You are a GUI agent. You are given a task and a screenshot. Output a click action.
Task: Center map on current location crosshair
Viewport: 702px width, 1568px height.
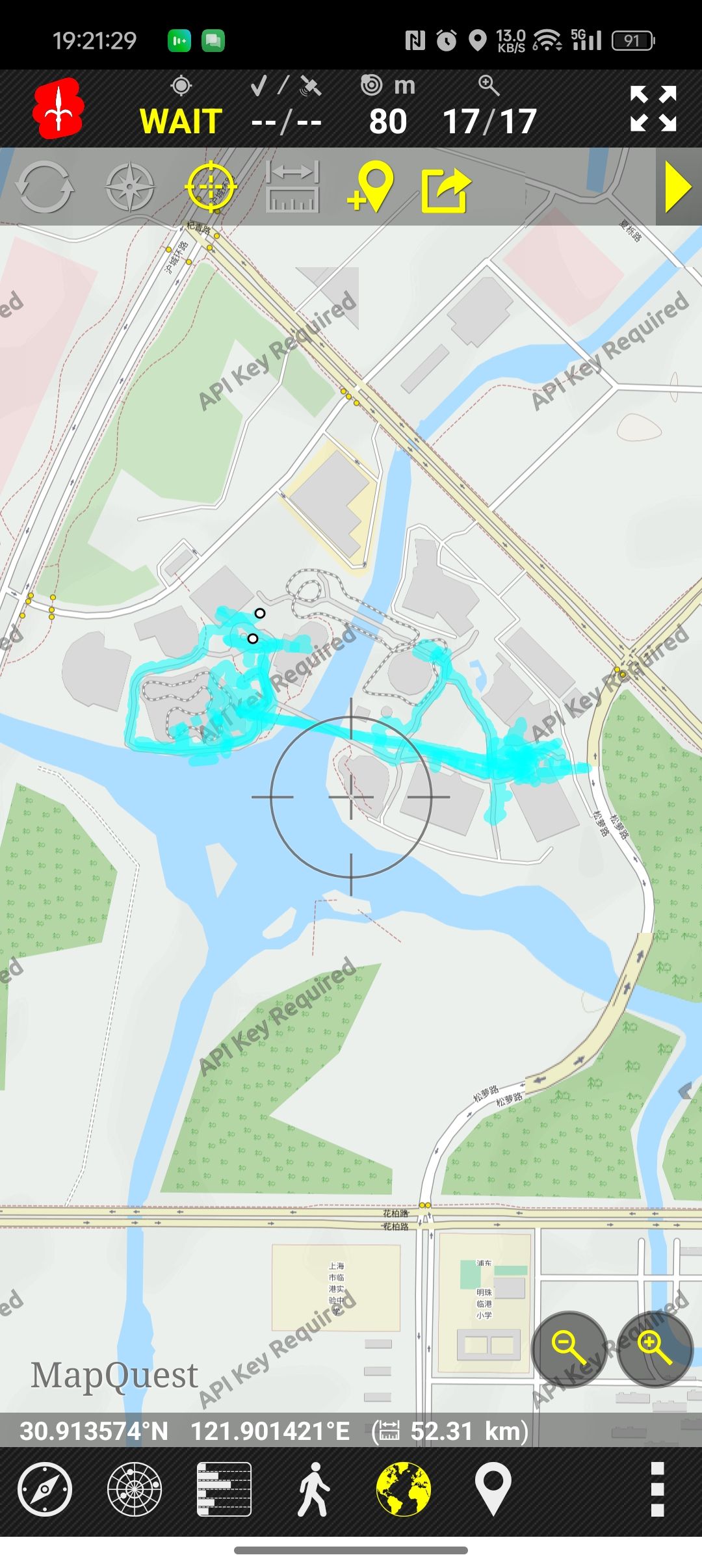[211, 187]
